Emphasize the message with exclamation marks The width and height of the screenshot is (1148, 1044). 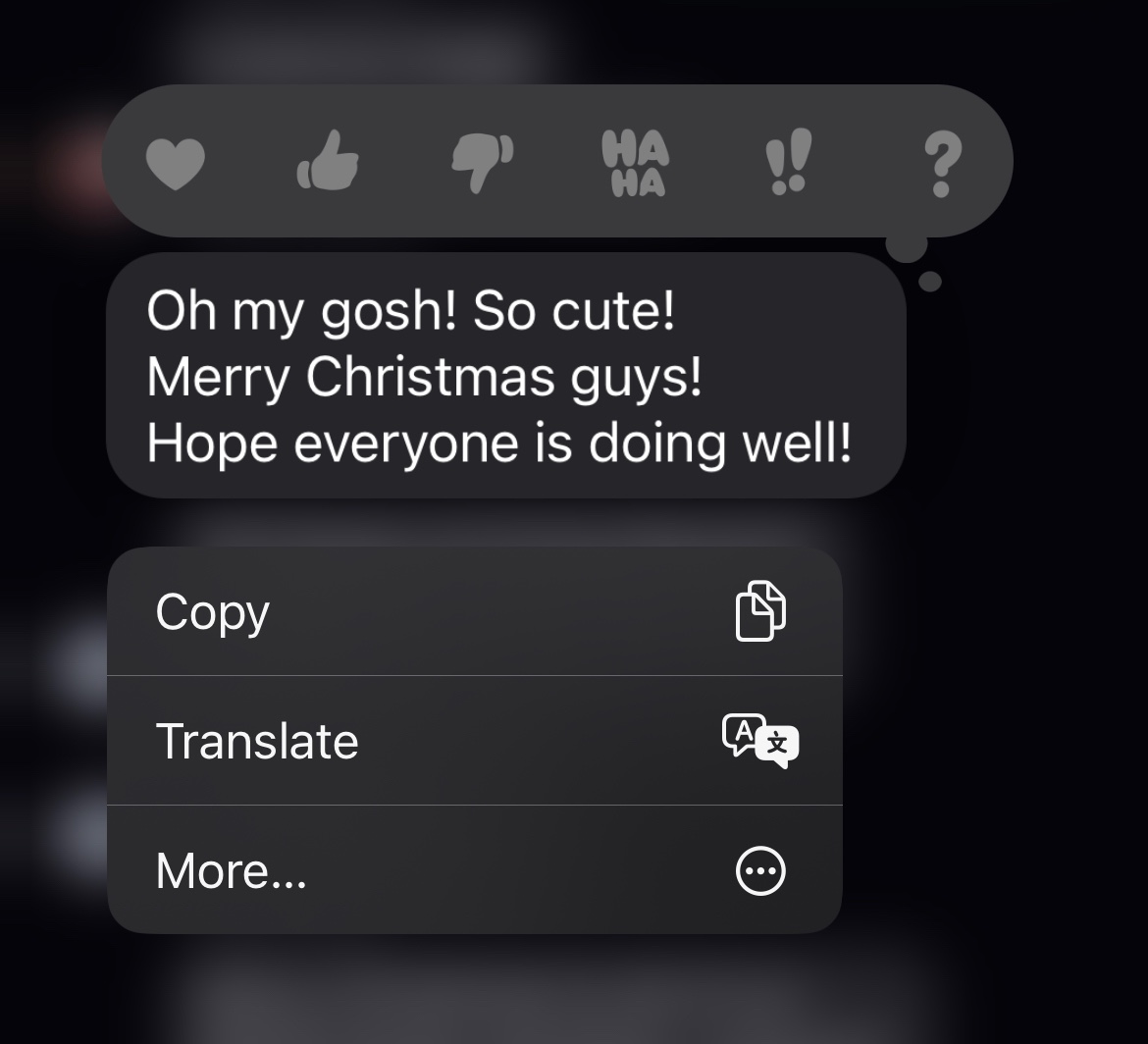(790, 162)
